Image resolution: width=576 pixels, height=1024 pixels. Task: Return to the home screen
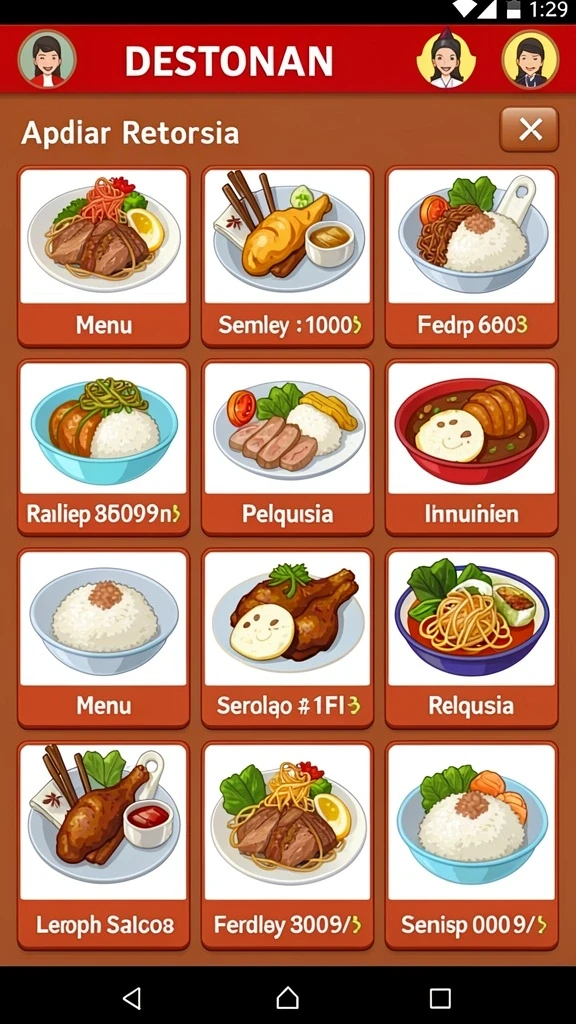pos(287,998)
